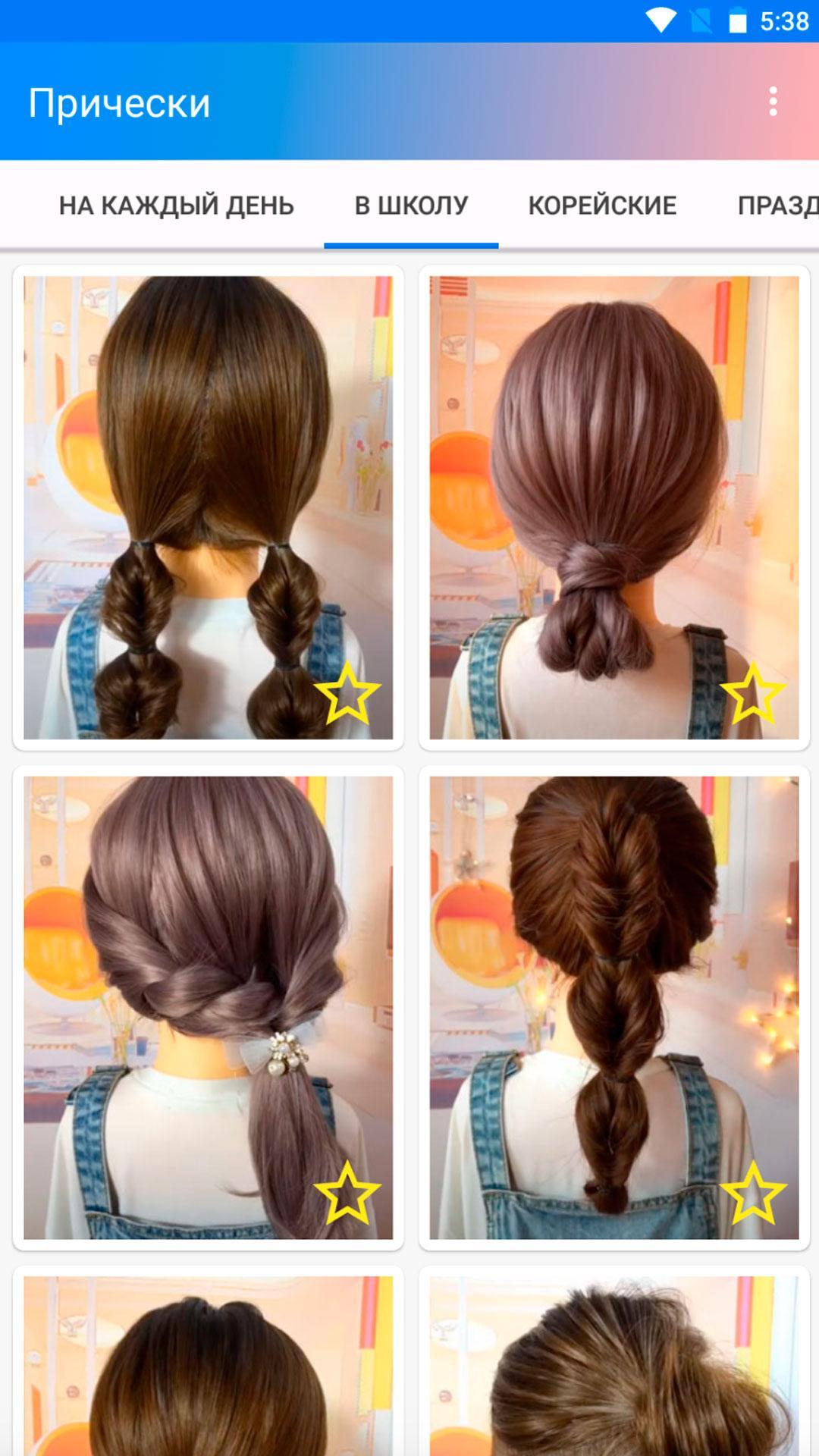Open the brown hair tile in the bottom row
819x1456 pixels.
(208, 1362)
